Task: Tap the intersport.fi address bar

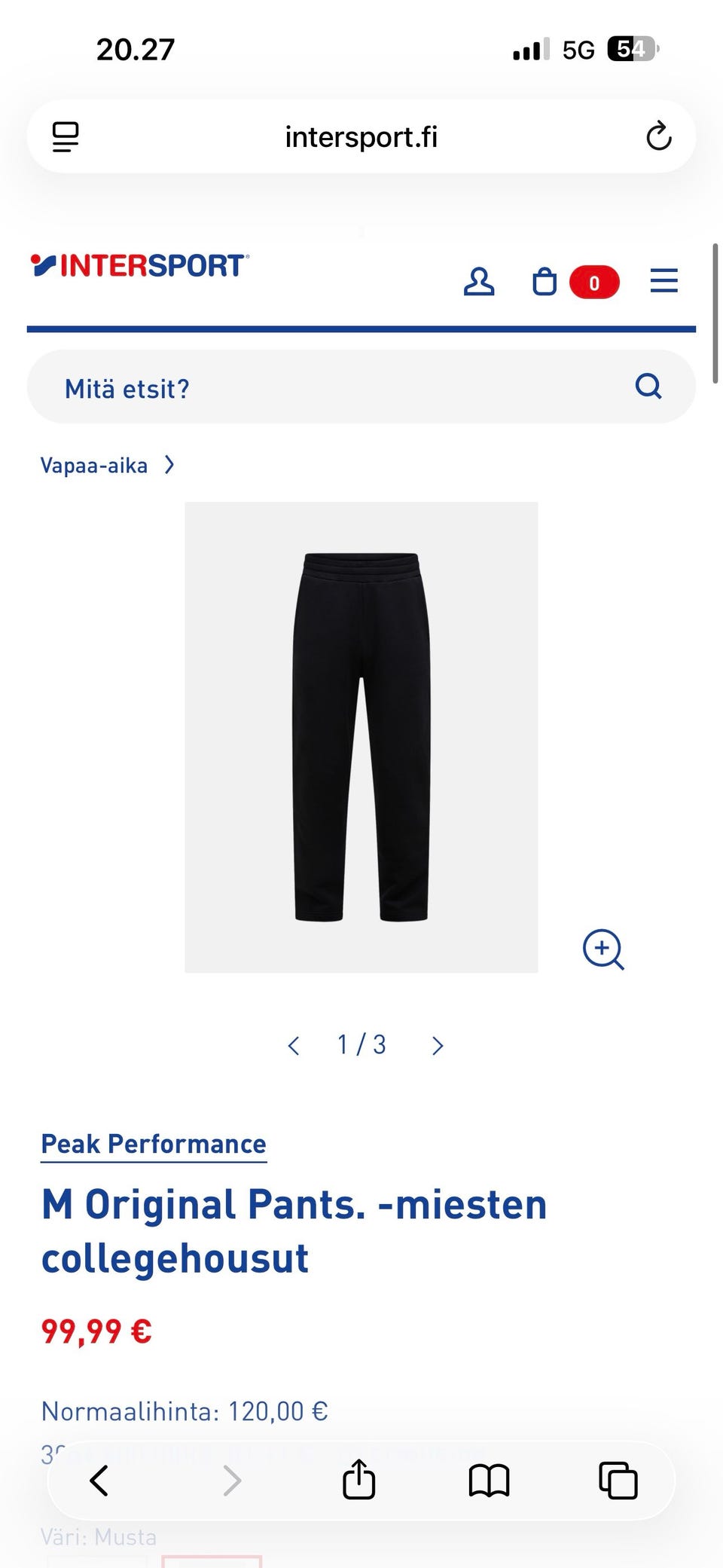Action: point(361,137)
